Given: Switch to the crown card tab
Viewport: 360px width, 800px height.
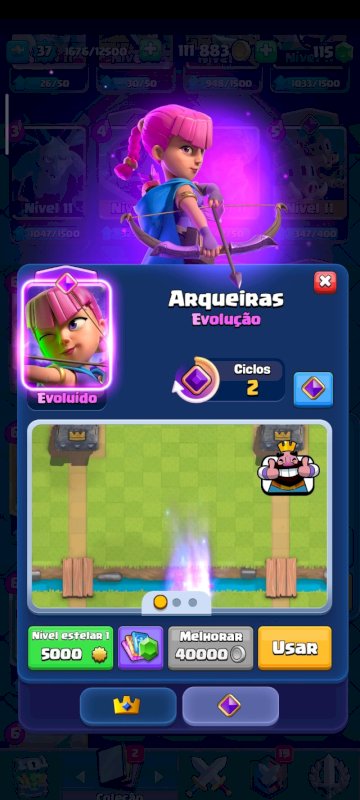Looking at the screenshot, I should (127, 706).
